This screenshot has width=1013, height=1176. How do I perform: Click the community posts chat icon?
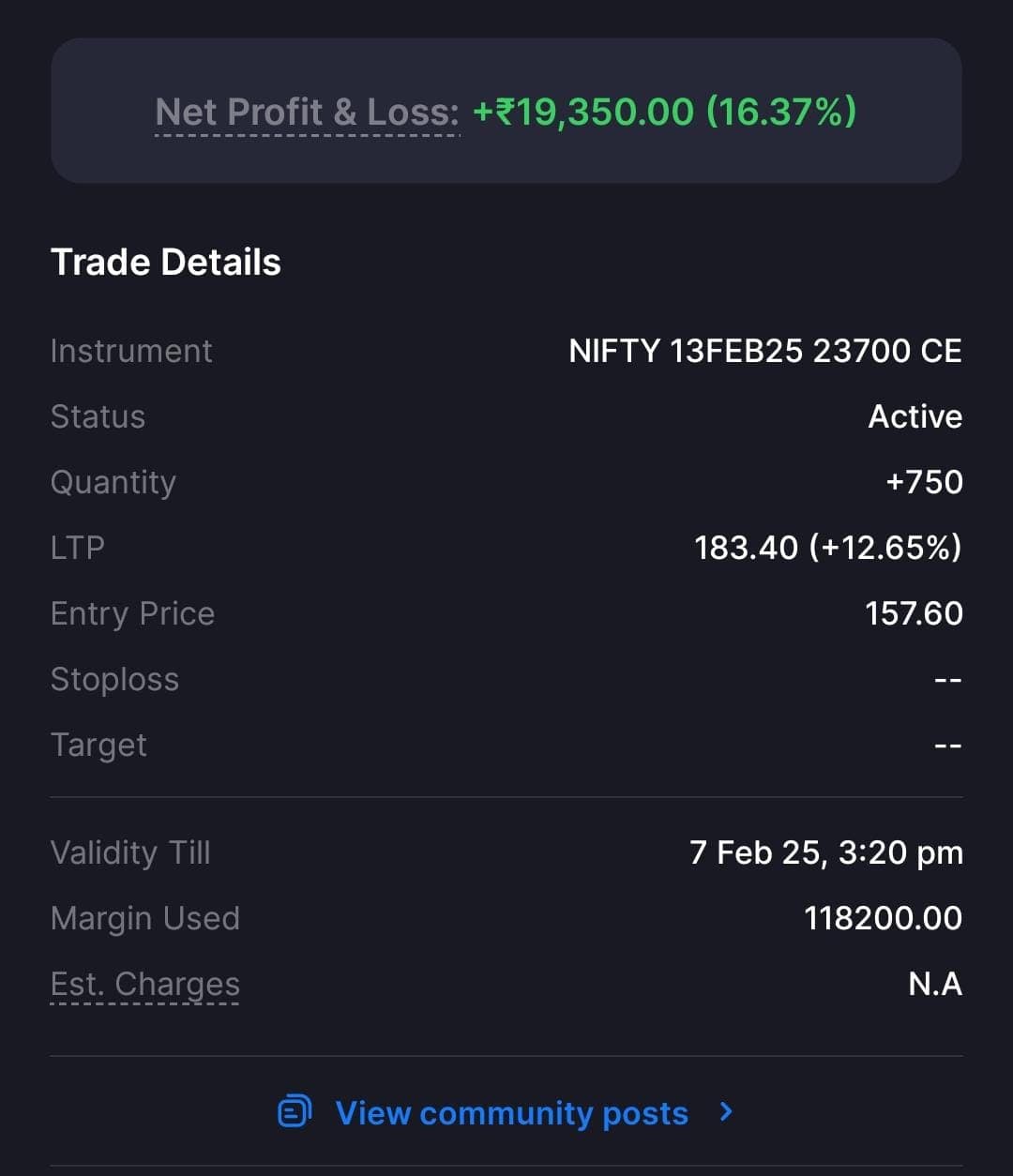(x=295, y=1112)
